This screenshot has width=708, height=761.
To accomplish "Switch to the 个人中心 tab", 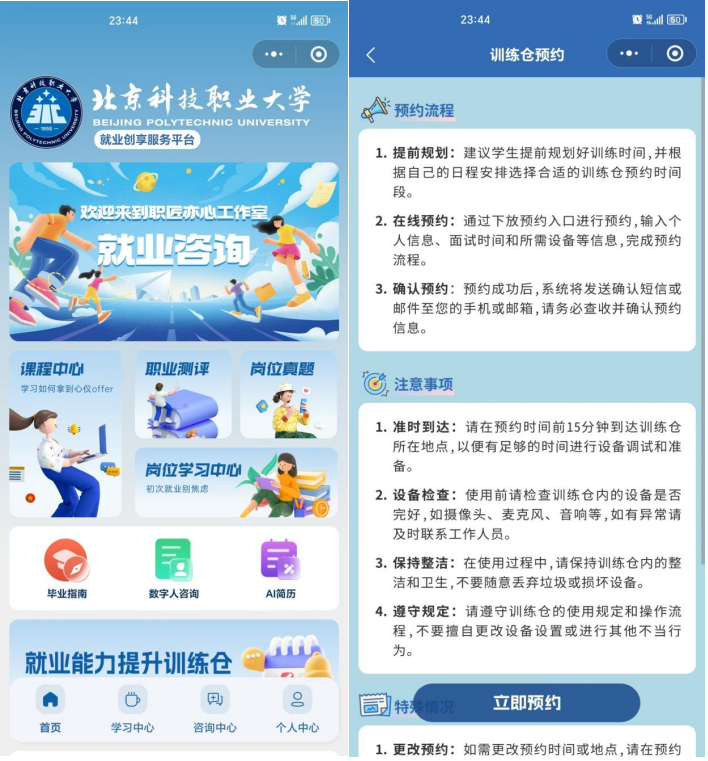I will pos(297,709).
